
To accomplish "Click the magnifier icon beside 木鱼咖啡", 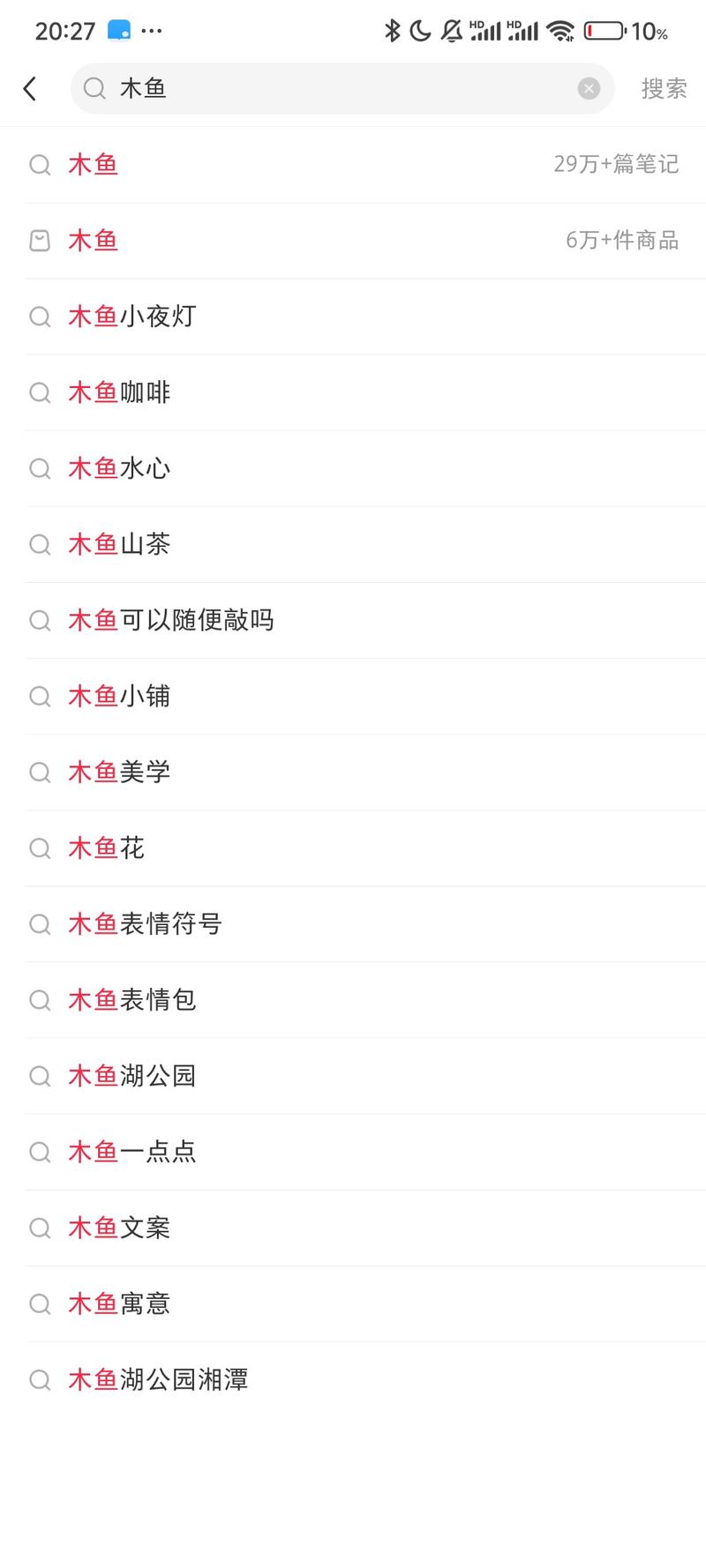I will point(40,392).
